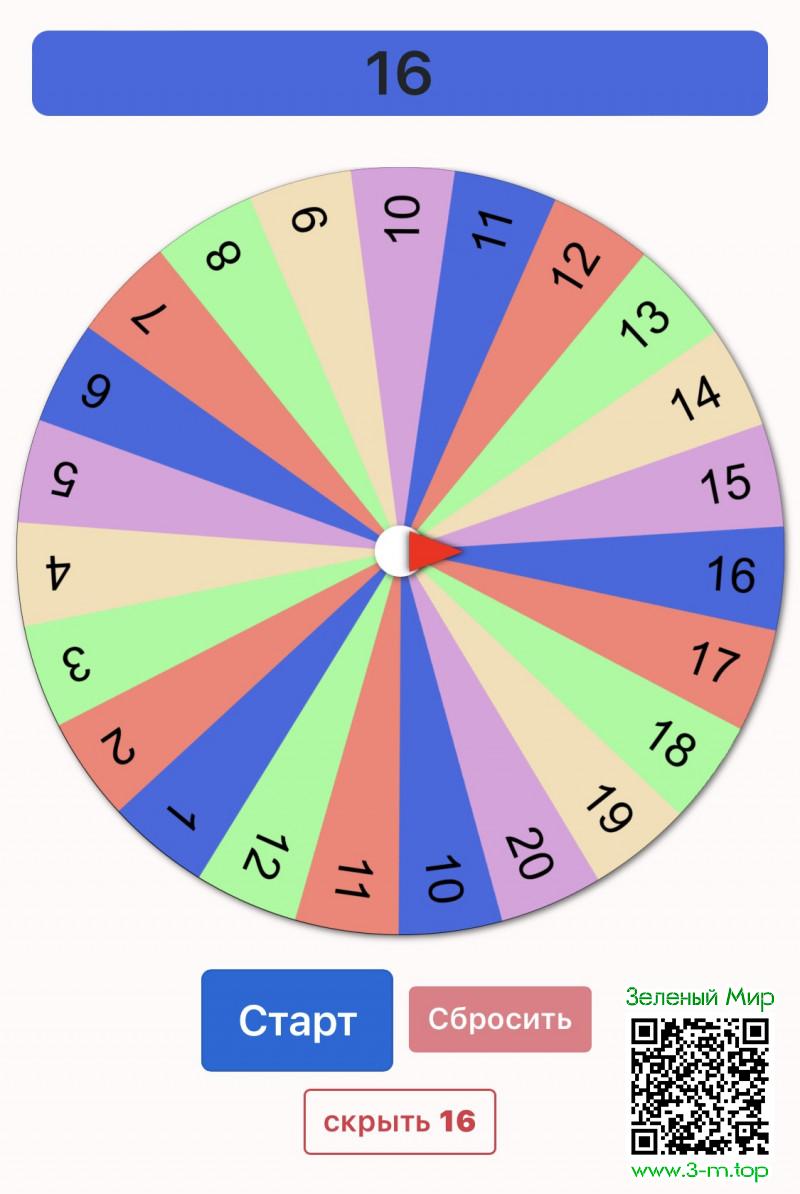Screen dimensions: 800x1194
Task: Tap the blue Старт button
Action: 297,1020
